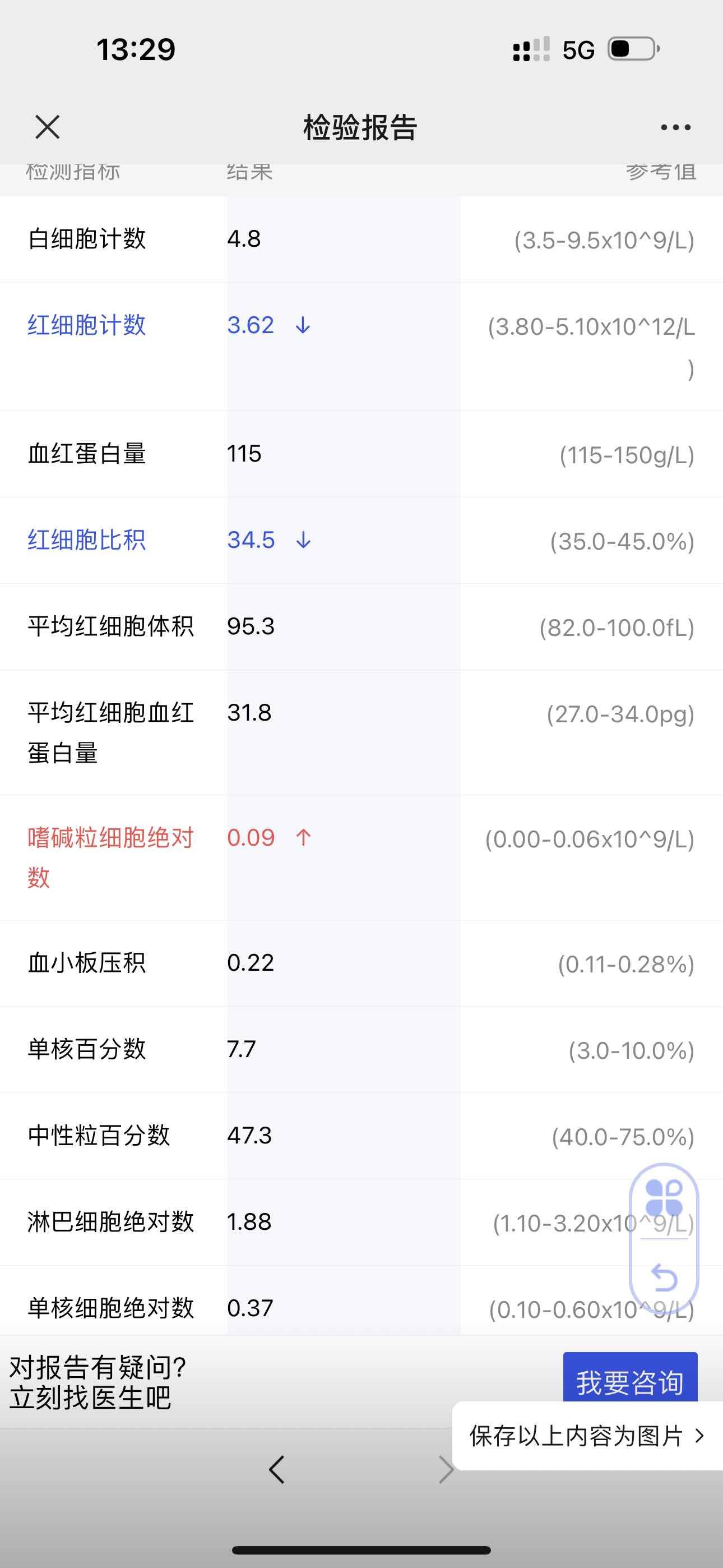
Task: Open the three-dot overflow menu
Action: coord(675,127)
